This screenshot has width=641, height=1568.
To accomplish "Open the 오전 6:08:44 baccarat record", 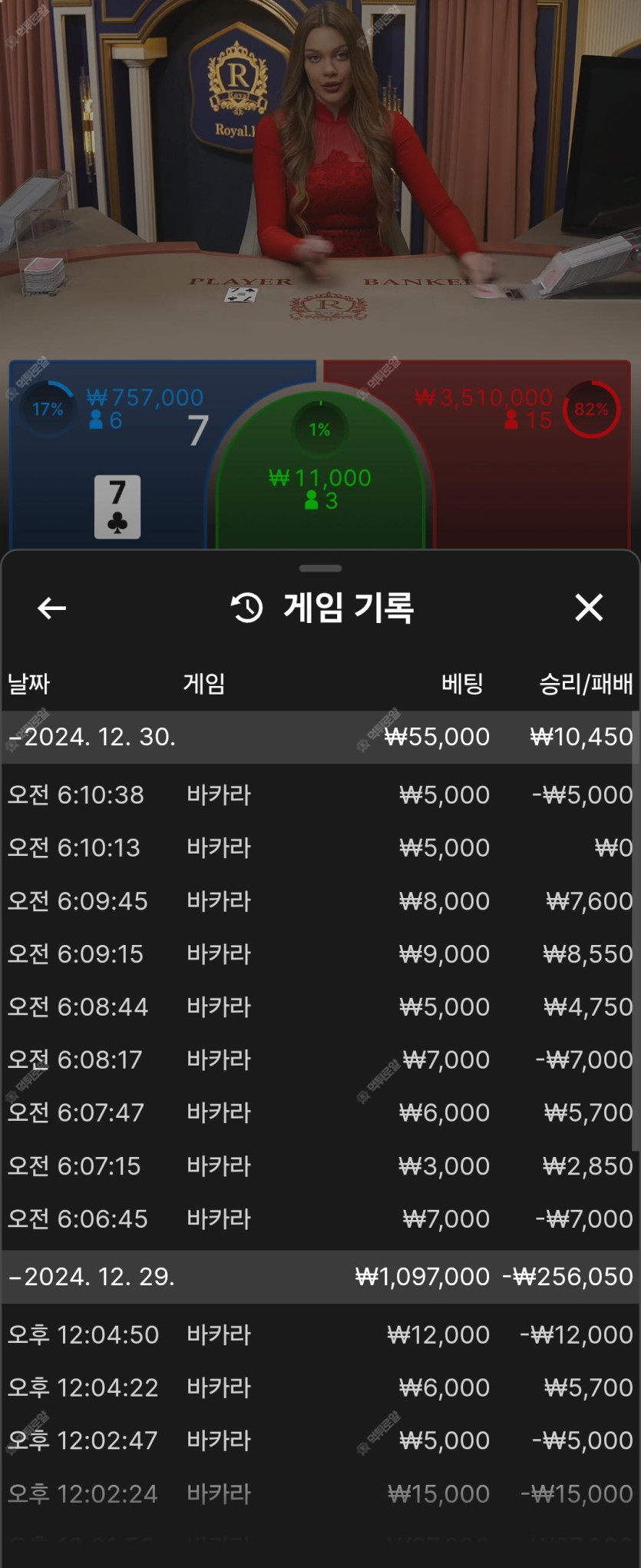I will point(319,1006).
